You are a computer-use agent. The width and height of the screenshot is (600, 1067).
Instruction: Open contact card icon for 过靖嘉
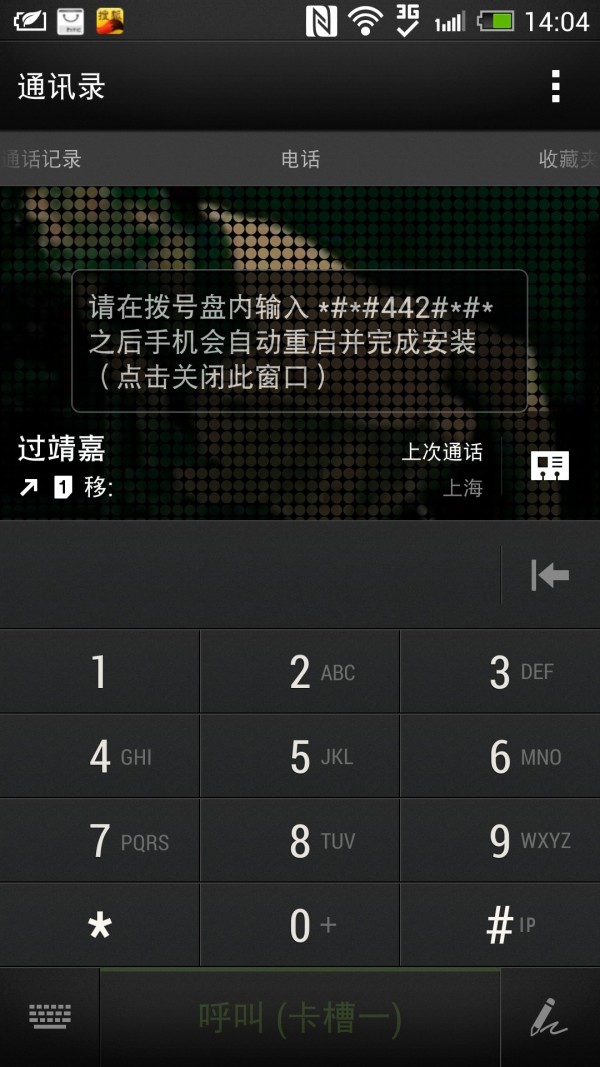pyautogui.click(x=549, y=466)
